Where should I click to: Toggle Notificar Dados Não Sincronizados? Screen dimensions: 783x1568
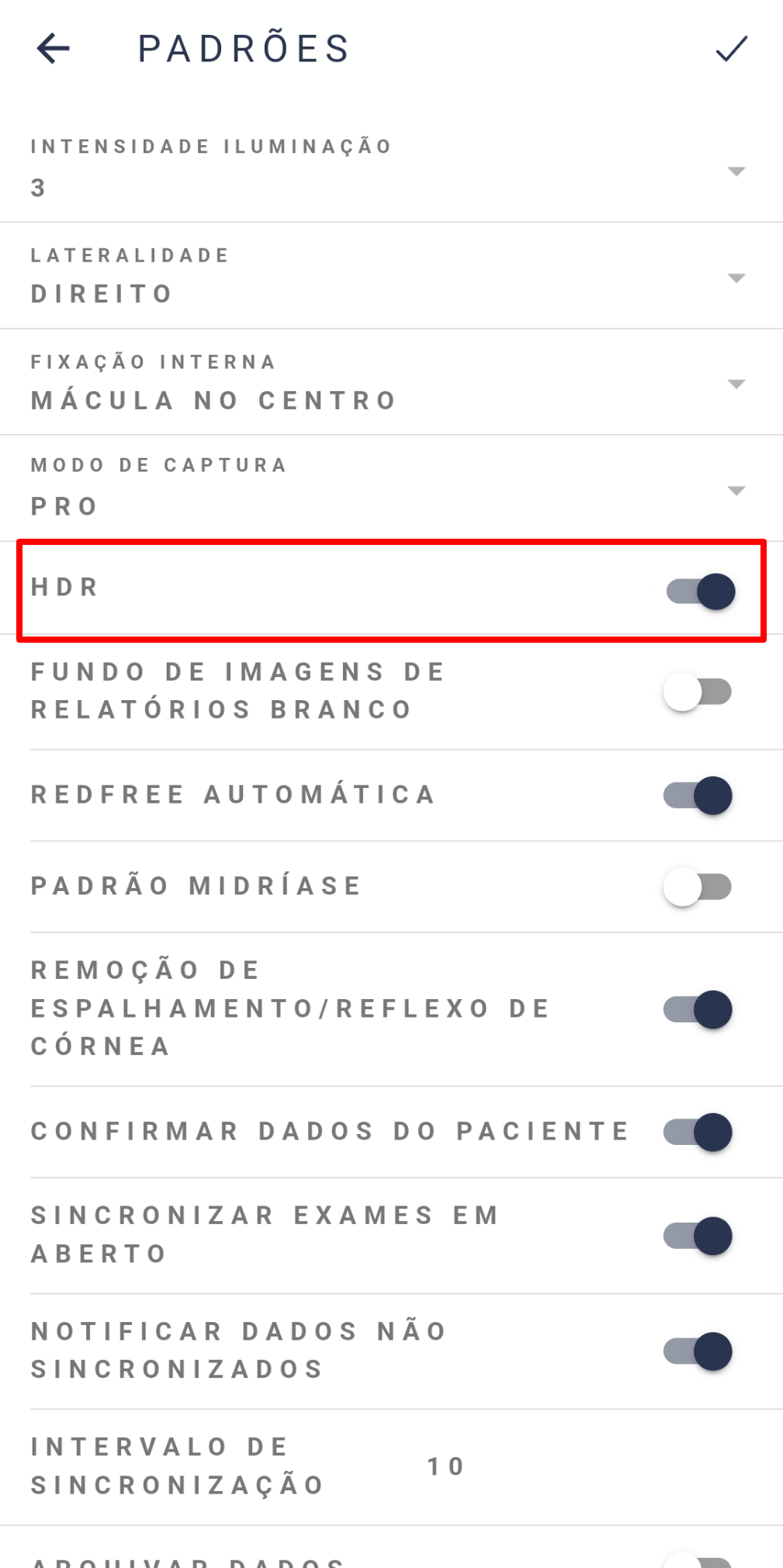tap(698, 1351)
